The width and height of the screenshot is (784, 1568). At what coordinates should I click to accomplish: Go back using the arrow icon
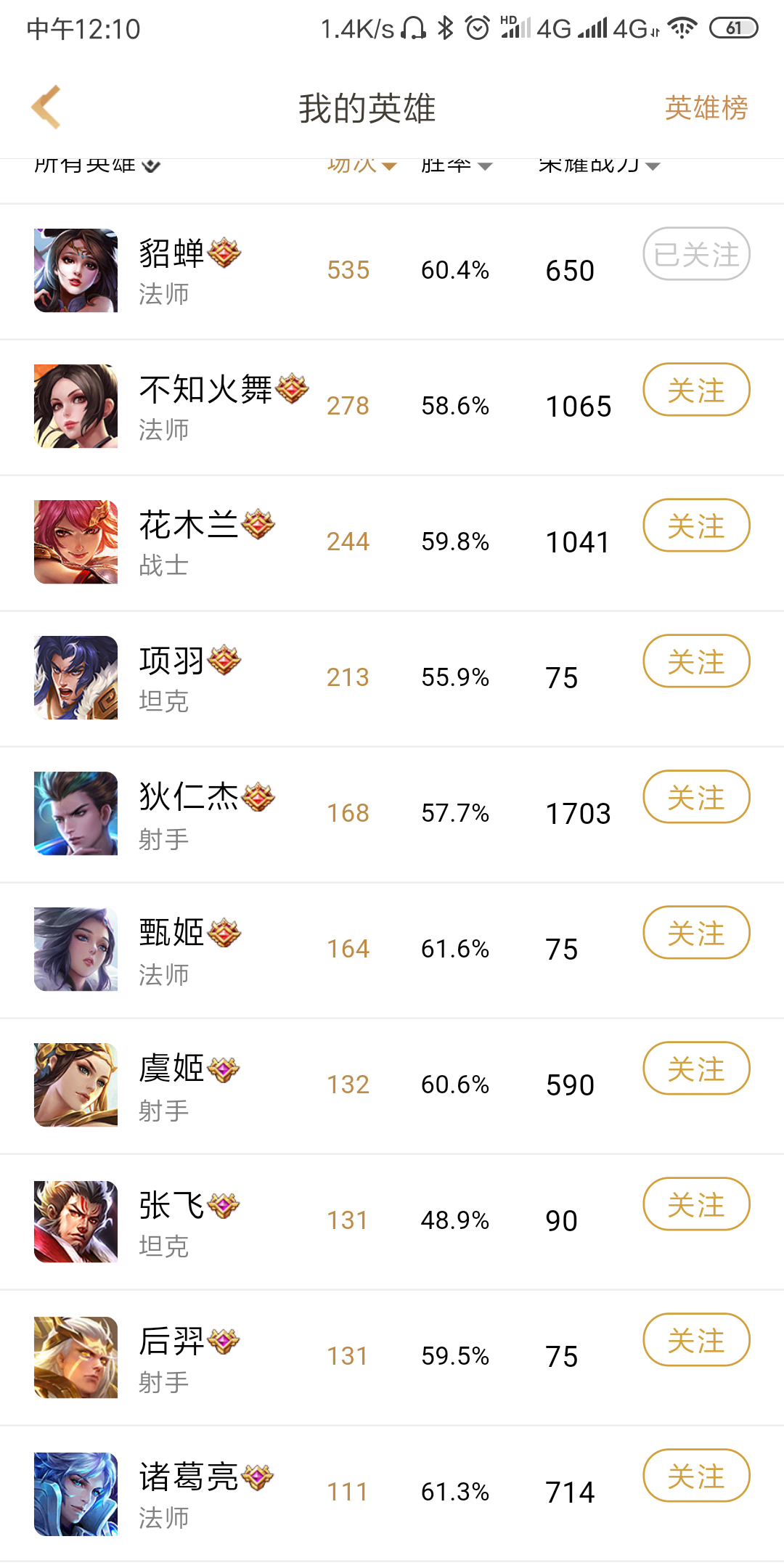point(46,107)
